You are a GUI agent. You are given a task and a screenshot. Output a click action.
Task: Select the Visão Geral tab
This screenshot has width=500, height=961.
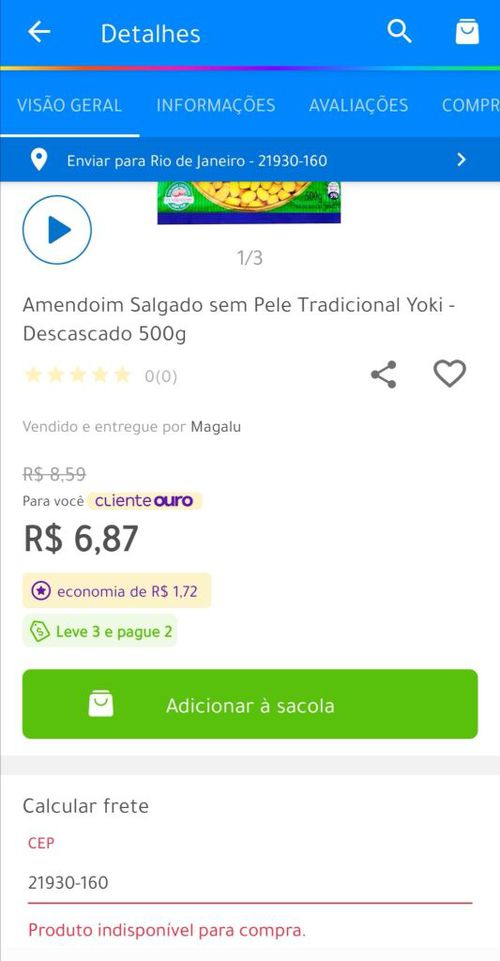(x=69, y=105)
